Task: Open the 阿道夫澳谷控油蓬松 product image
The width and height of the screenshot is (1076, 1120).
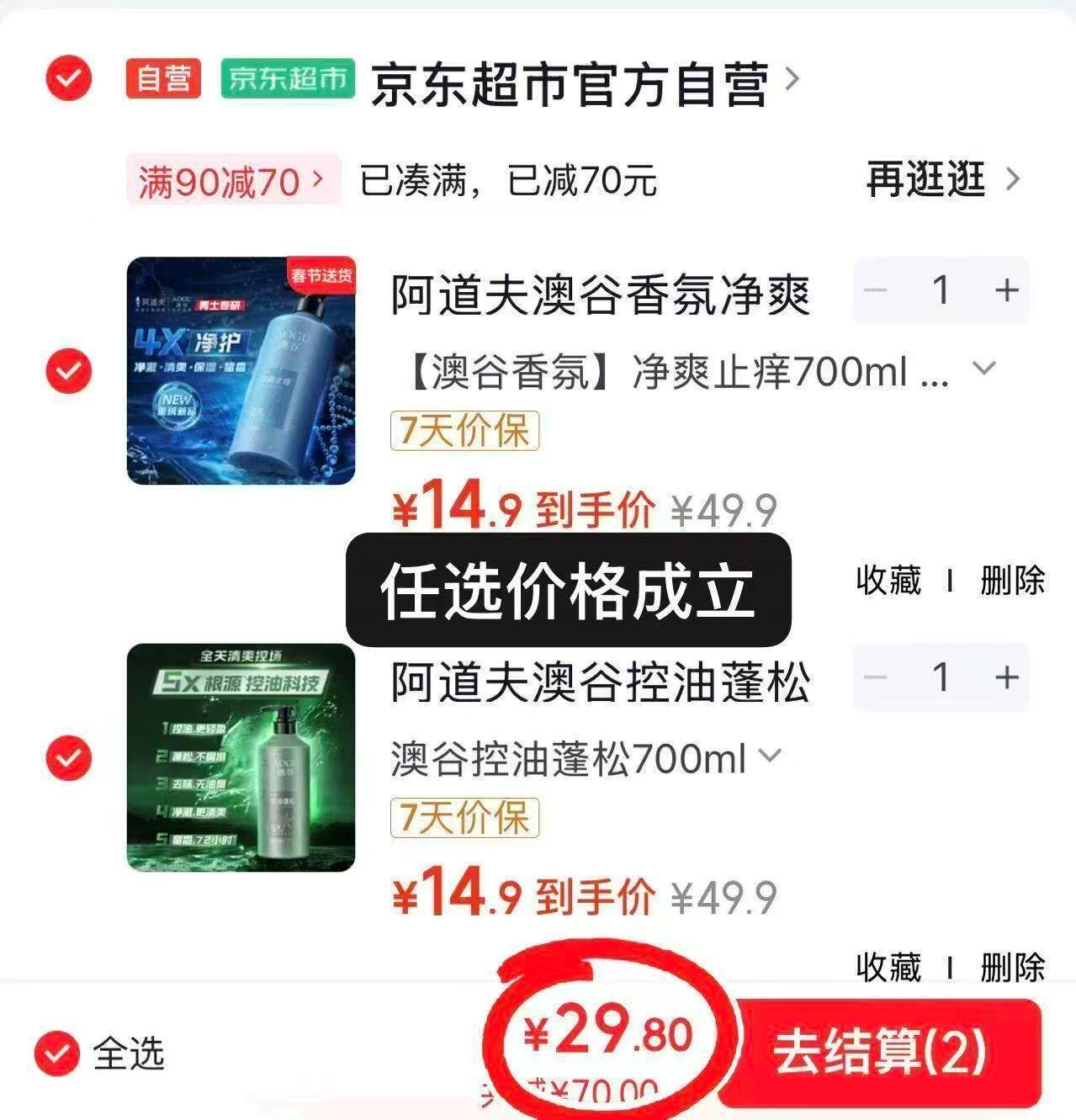Action: click(x=241, y=757)
